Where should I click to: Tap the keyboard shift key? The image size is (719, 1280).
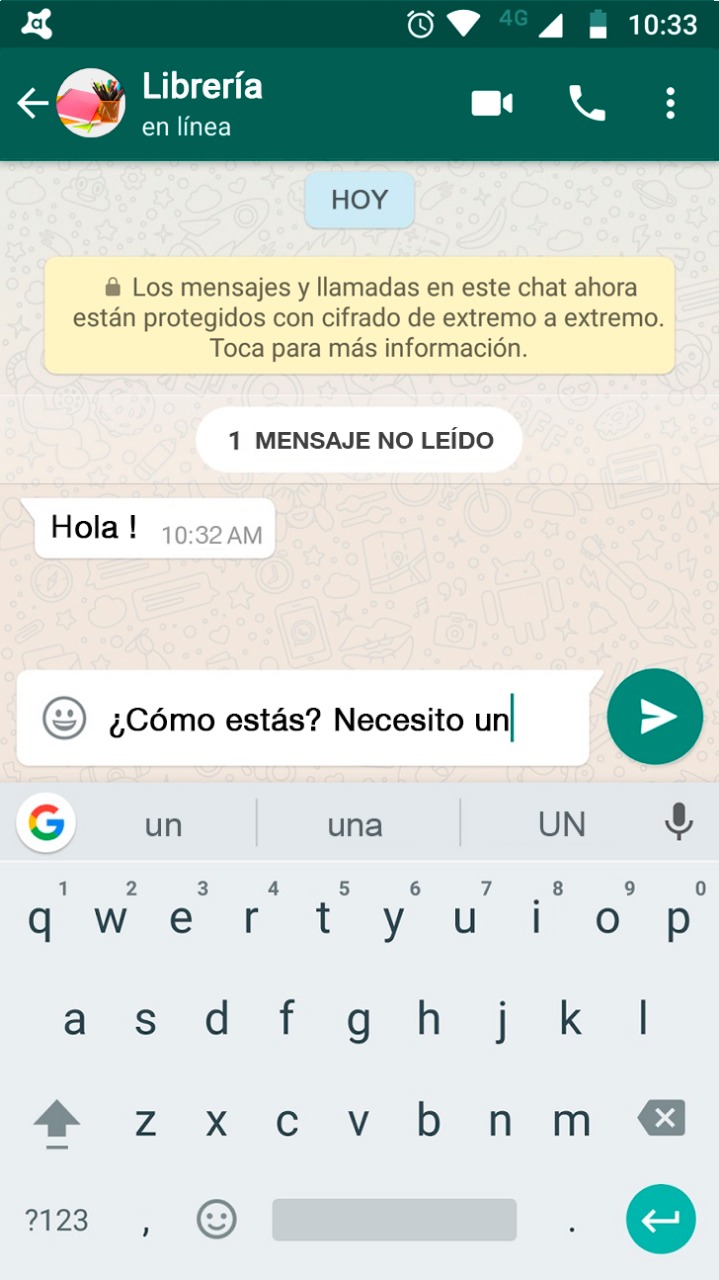[56, 1120]
